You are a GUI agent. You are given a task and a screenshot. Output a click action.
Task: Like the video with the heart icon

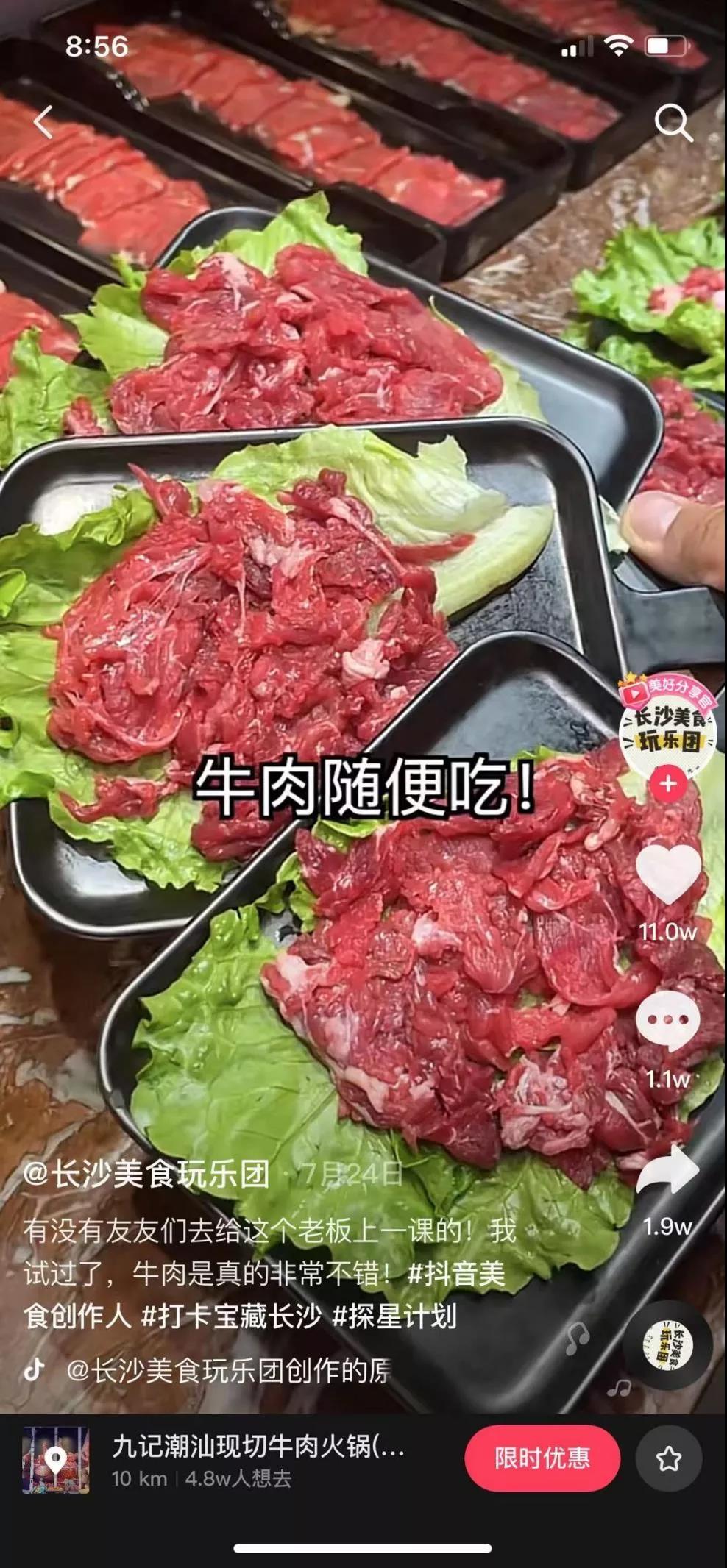point(667,874)
